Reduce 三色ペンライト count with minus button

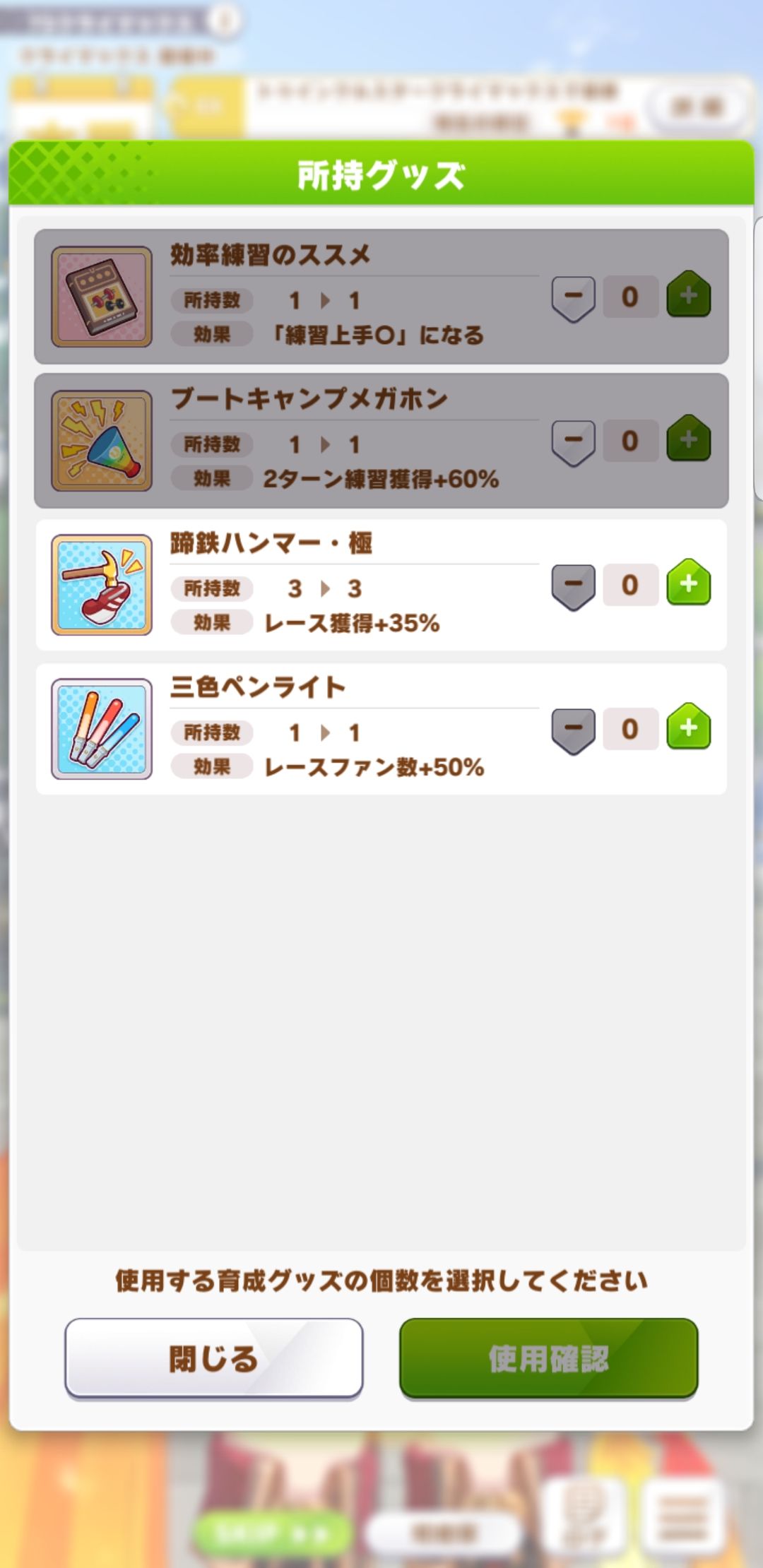573,730
